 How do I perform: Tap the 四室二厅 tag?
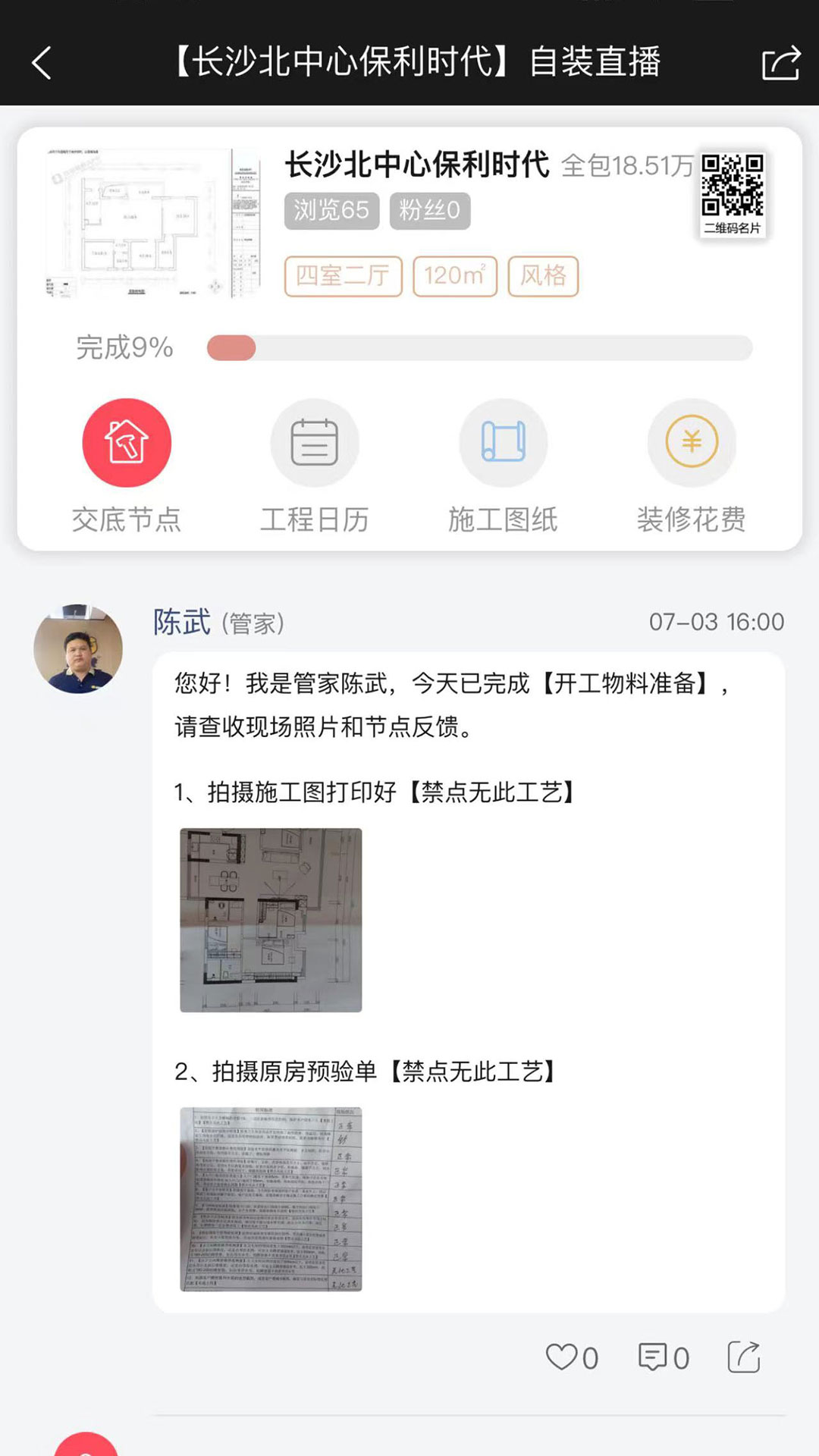point(343,276)
